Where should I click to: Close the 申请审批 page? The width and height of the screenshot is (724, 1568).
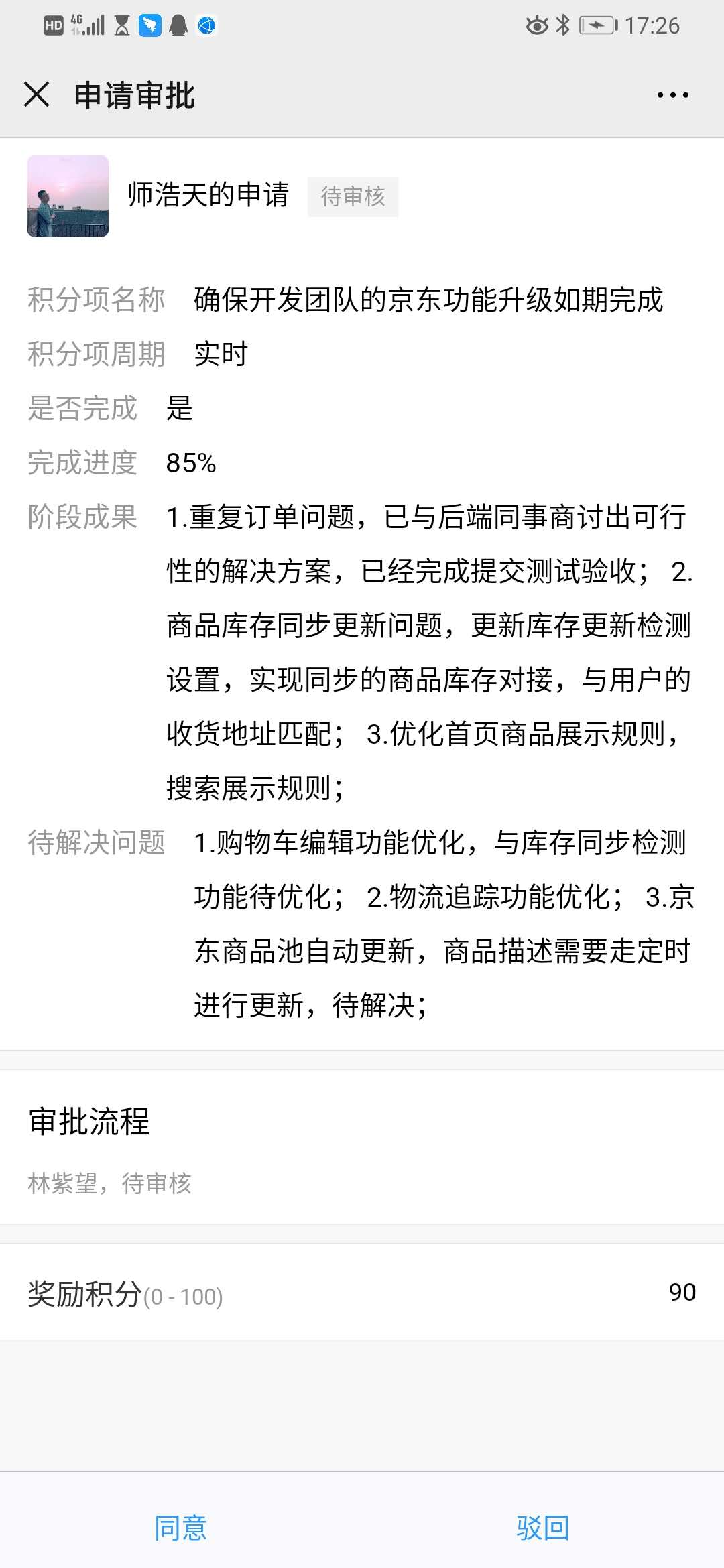click(x=37, y=94)
